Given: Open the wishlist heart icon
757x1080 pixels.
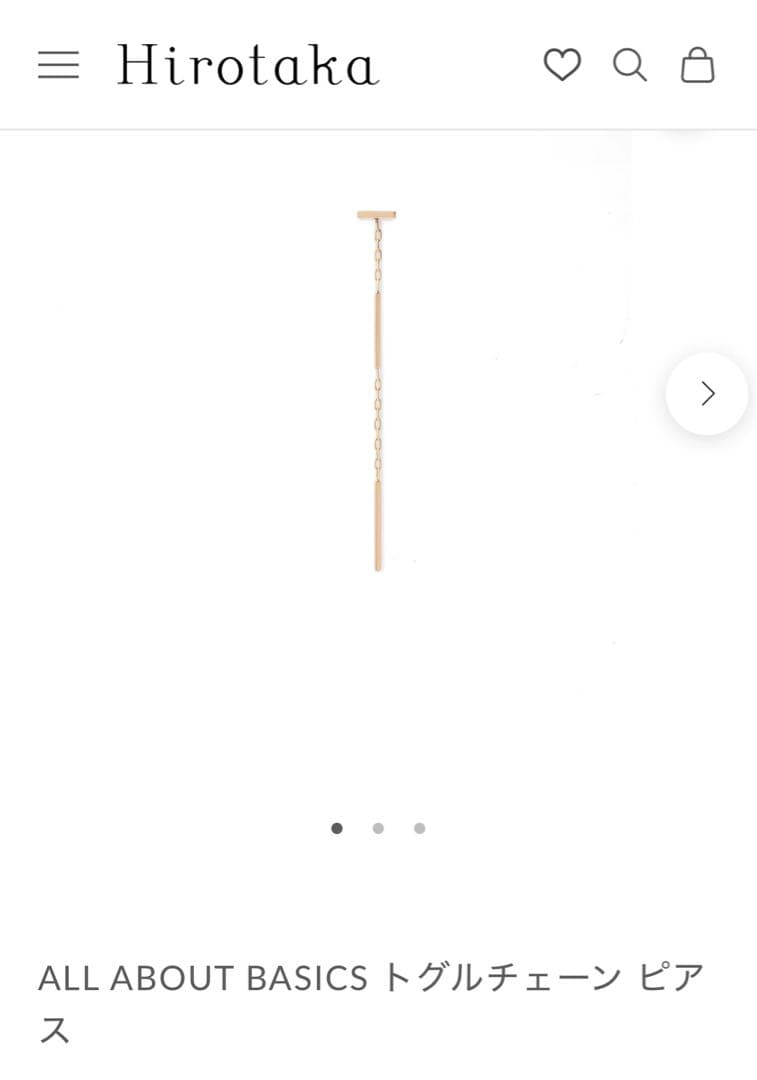Looking at the screenshot, I should [562, 65].
